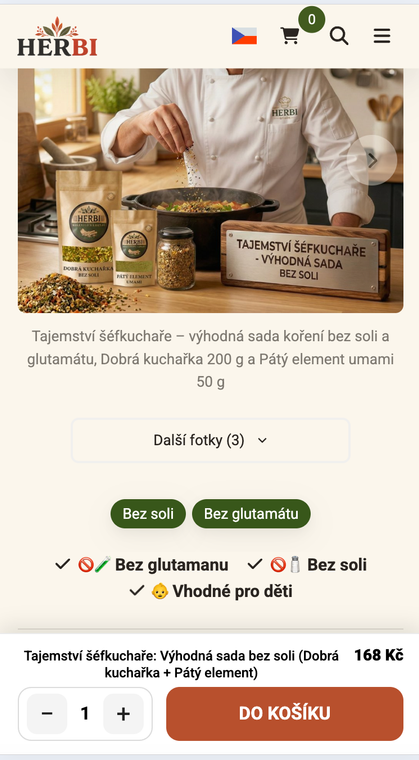The height and width of the screenshot is (760, 419).
Task: Open the main product image
Action: (x=210, y=190)
